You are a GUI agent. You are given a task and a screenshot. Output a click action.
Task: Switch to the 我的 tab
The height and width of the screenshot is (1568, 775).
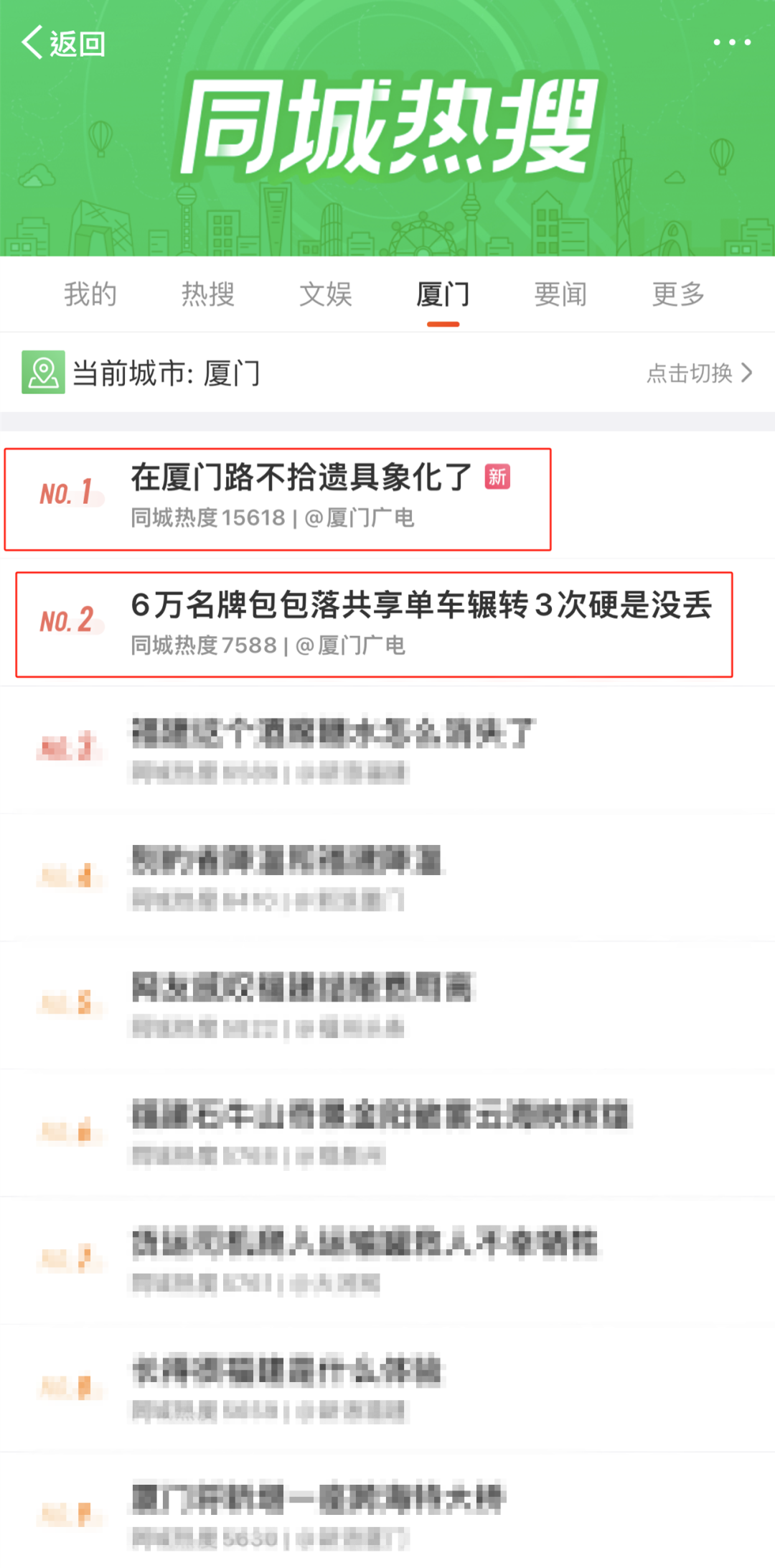tap(90, 294)
